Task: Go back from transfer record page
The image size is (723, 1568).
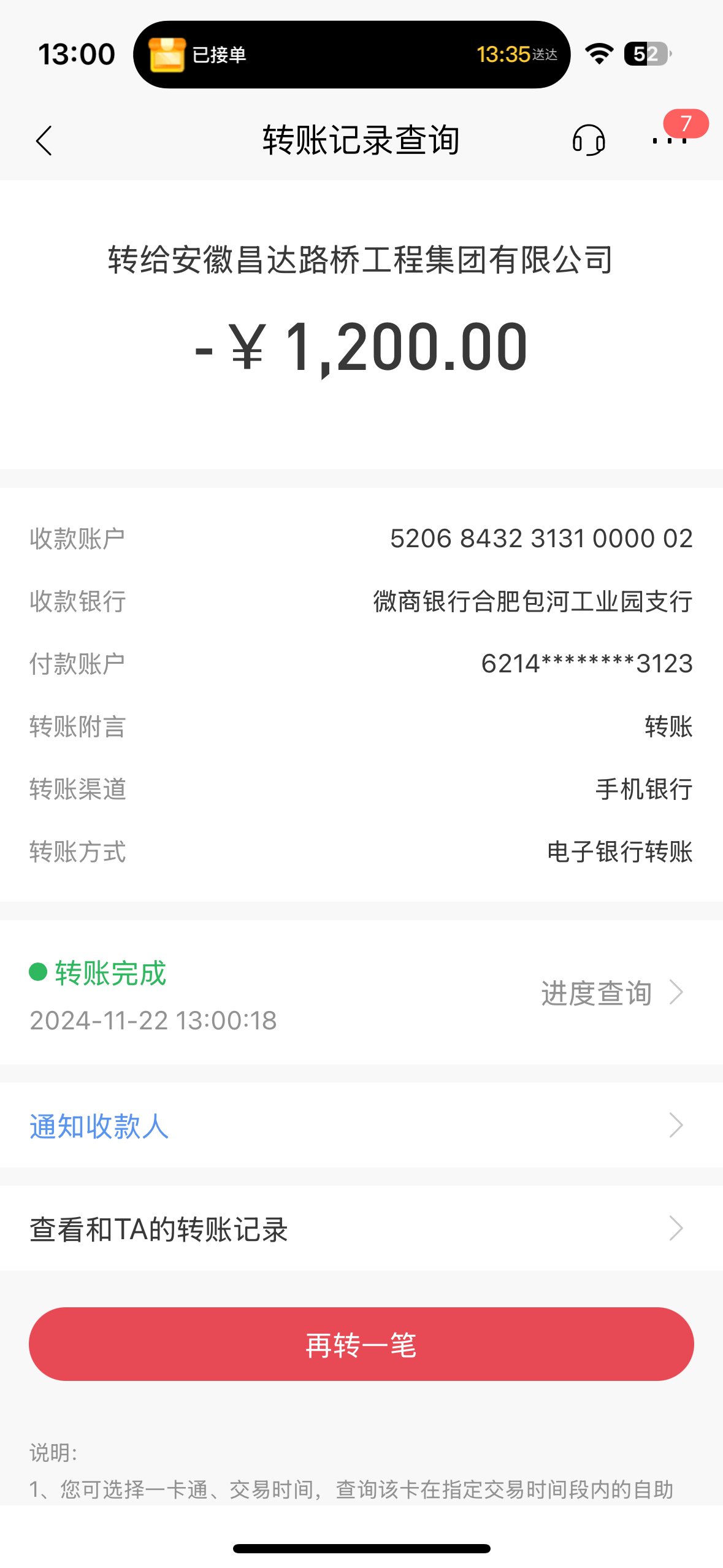Action: coord(44,141)
